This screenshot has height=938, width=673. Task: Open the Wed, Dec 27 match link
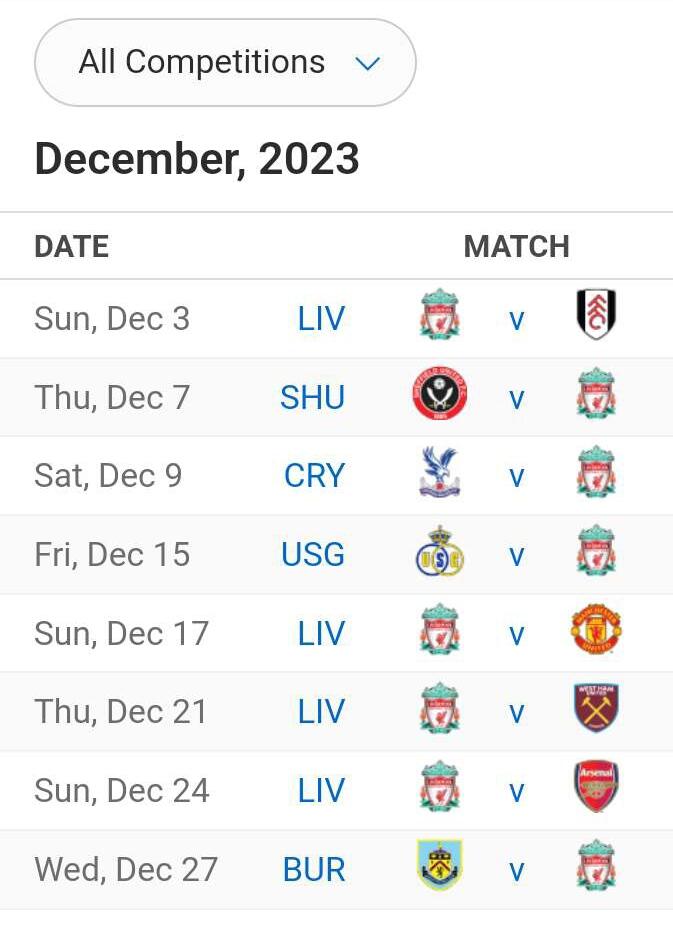point(517,870)
